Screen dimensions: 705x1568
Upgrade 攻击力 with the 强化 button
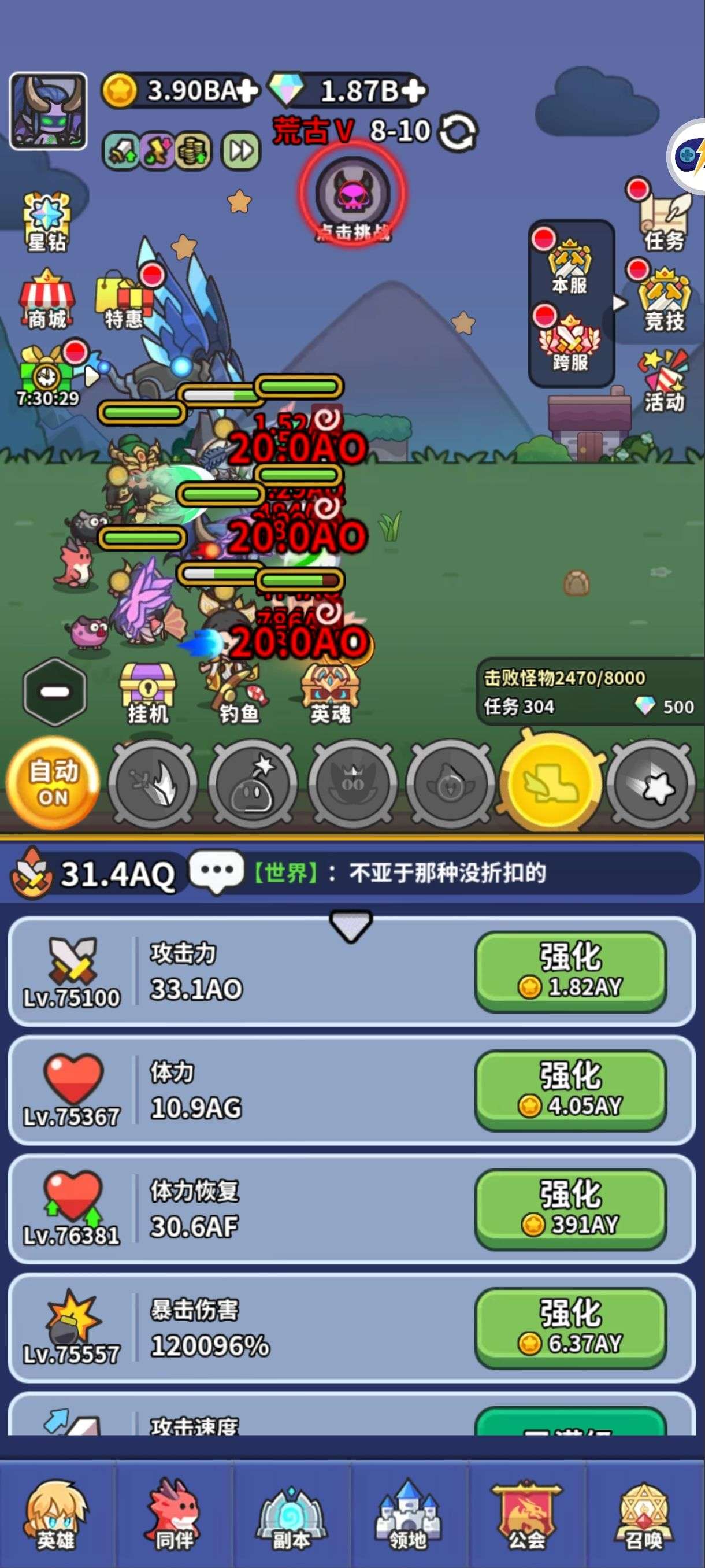[x=570, y=971]
